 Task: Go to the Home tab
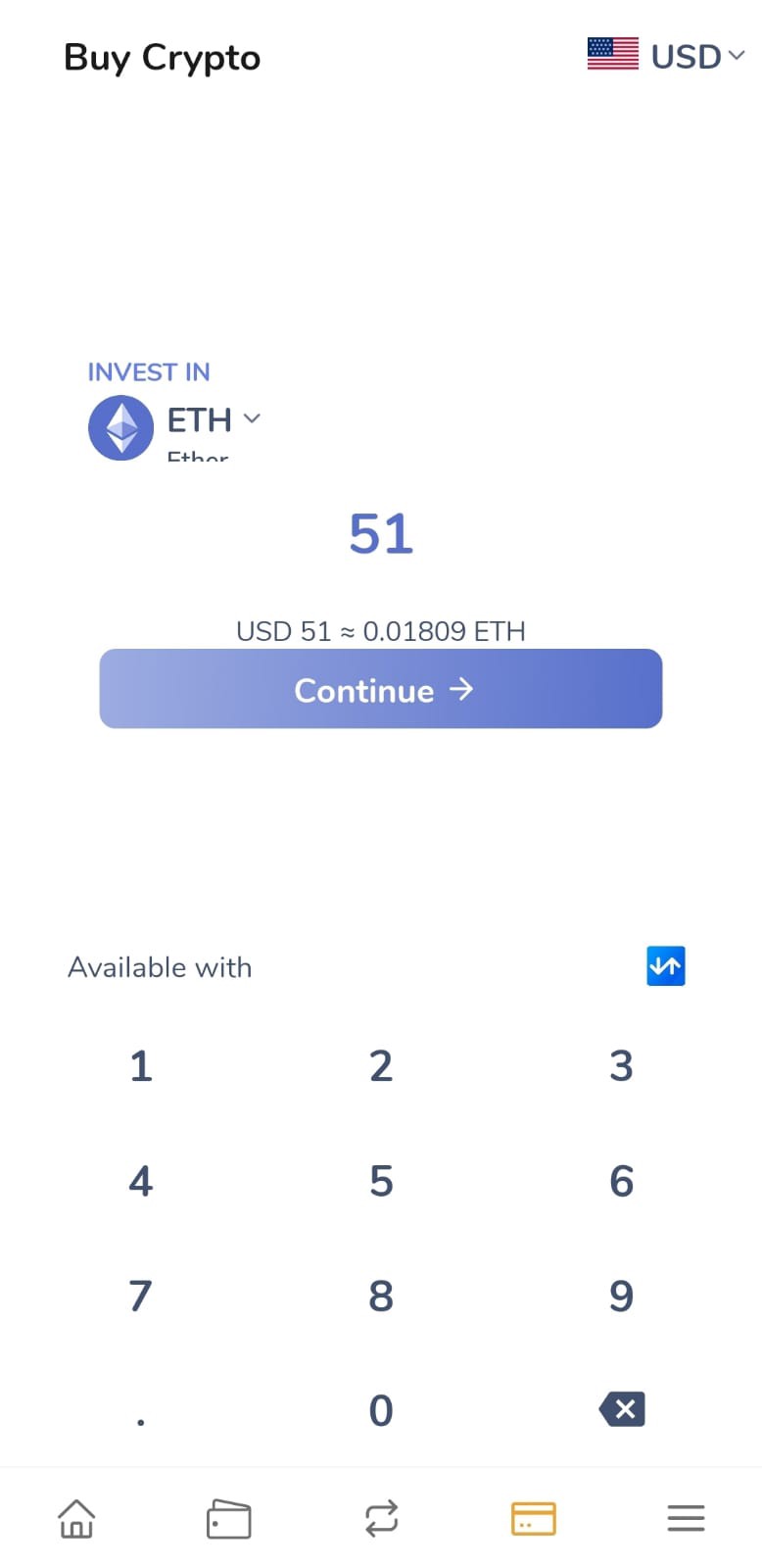click(x=76, y=1519)
